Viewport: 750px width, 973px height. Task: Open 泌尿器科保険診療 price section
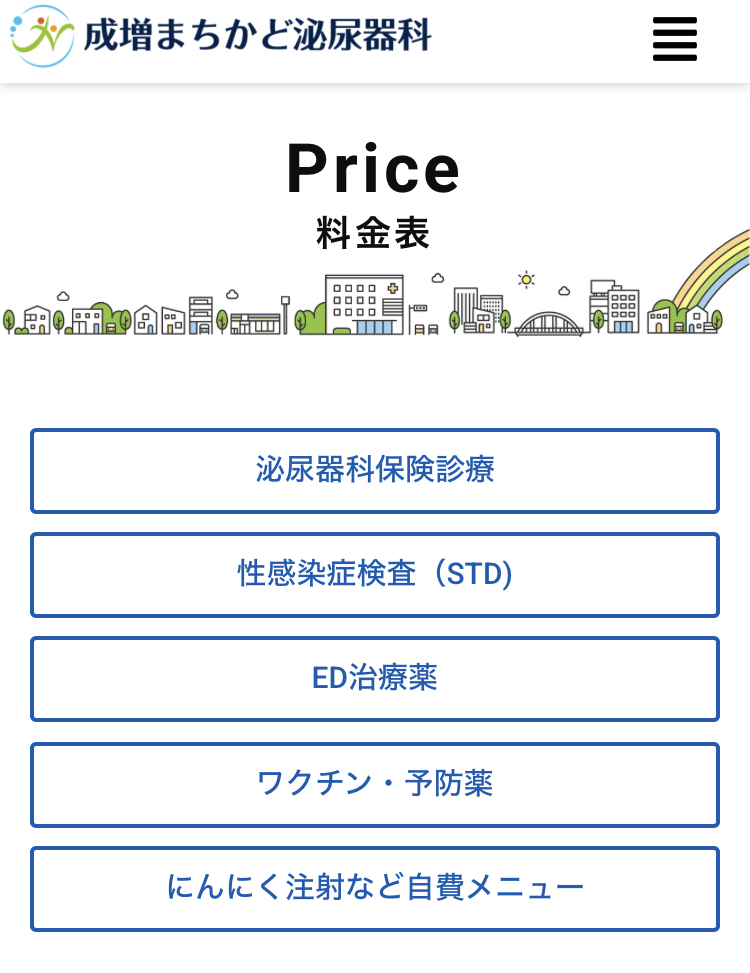[375, 471]
